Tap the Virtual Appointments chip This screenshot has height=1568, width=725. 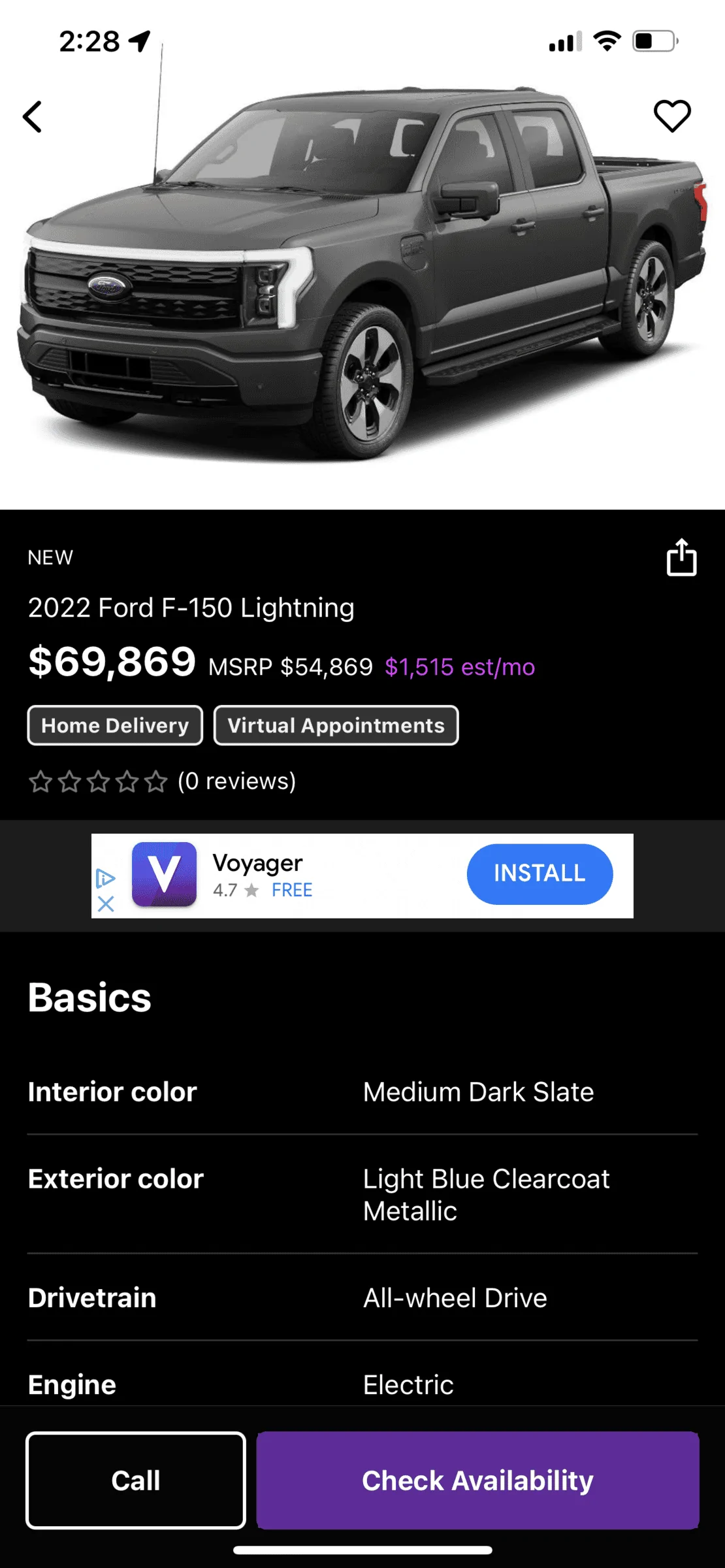click(336, 725)
